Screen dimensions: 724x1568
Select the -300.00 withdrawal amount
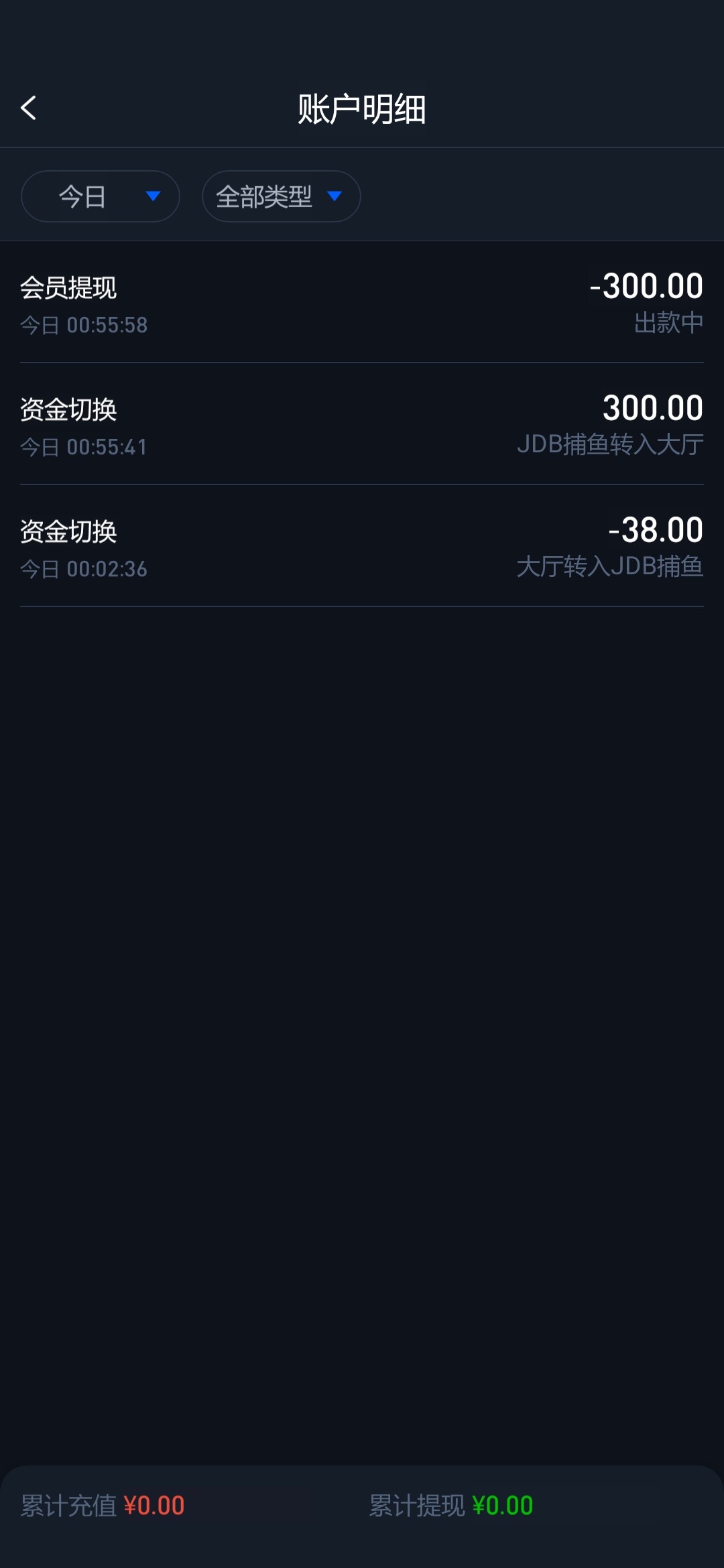(646, 287)
